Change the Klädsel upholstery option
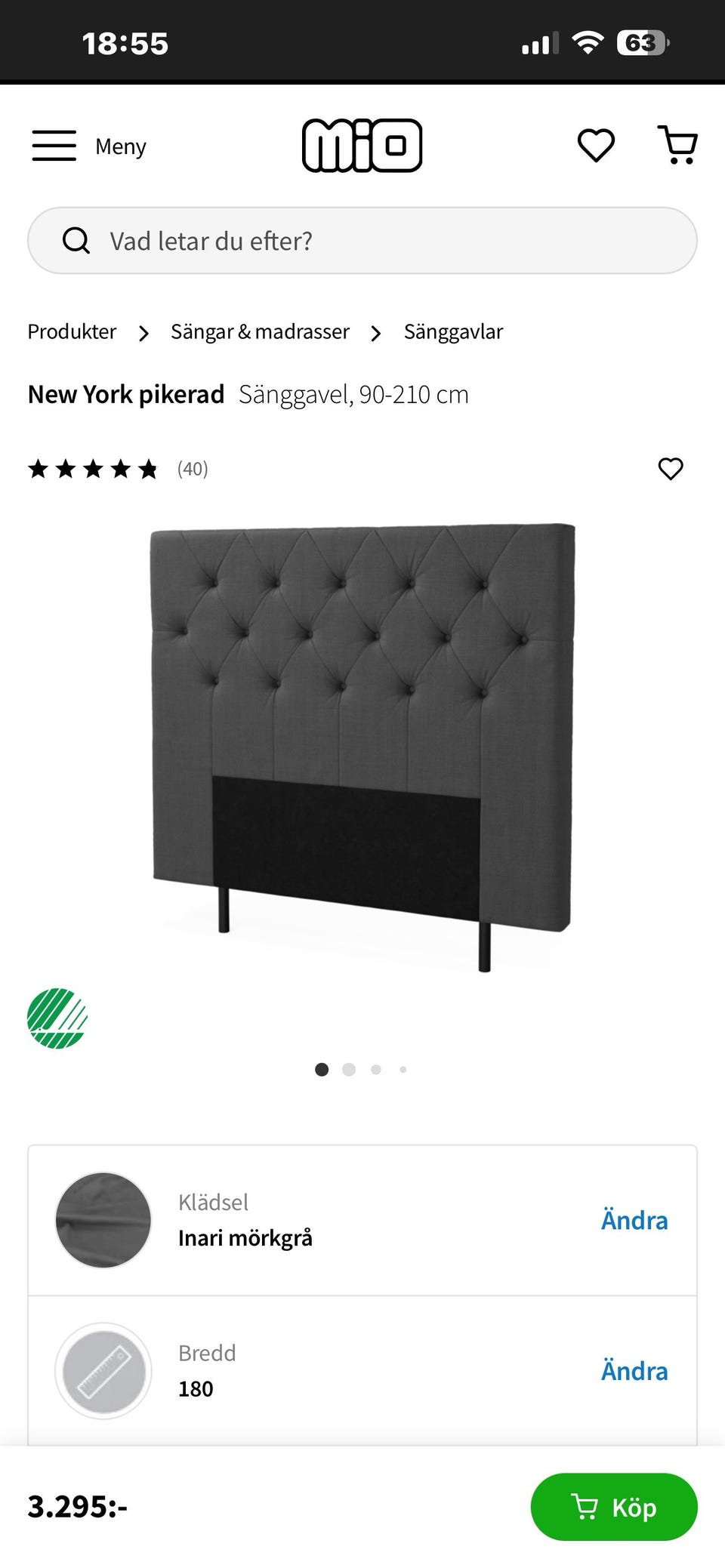 point(634,1220)
